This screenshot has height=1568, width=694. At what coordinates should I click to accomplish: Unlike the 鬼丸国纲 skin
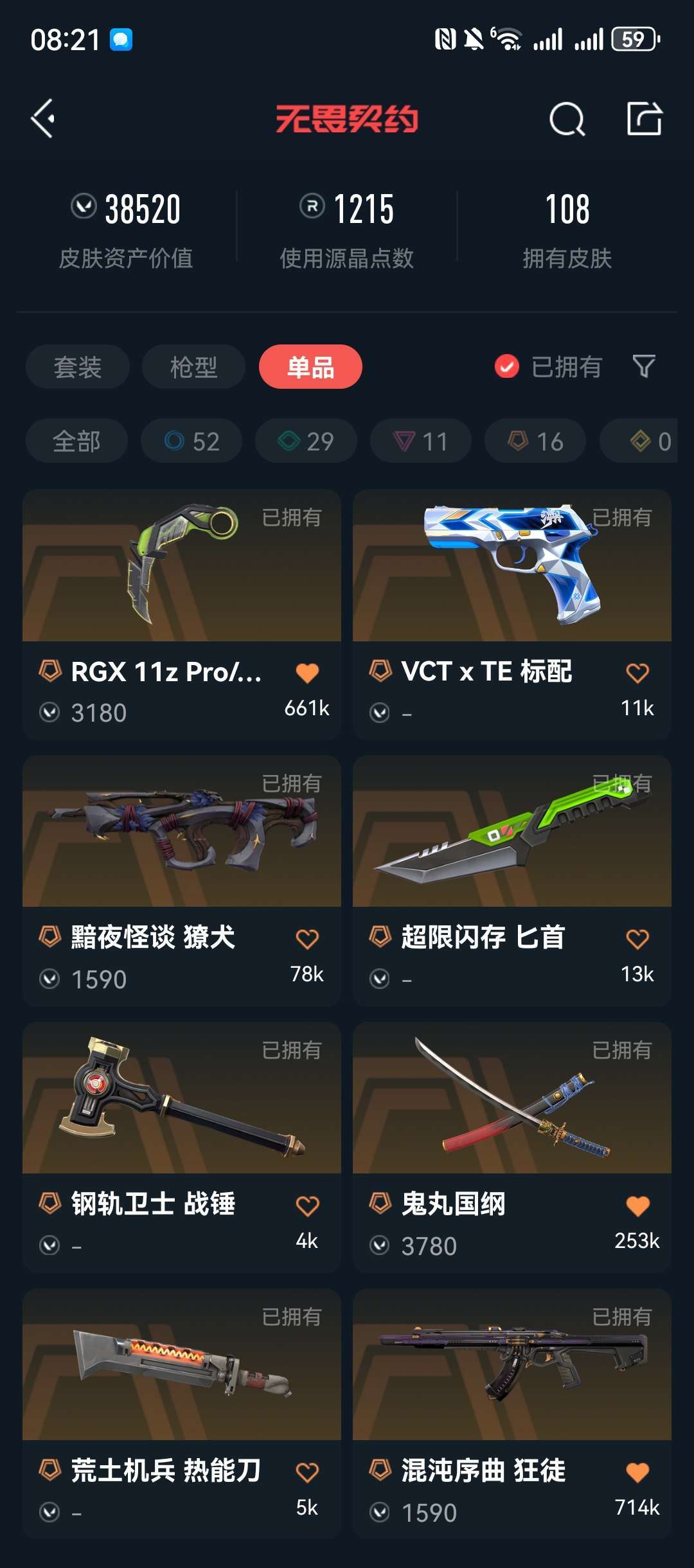pyautogui.click(x=637, y=1206)
